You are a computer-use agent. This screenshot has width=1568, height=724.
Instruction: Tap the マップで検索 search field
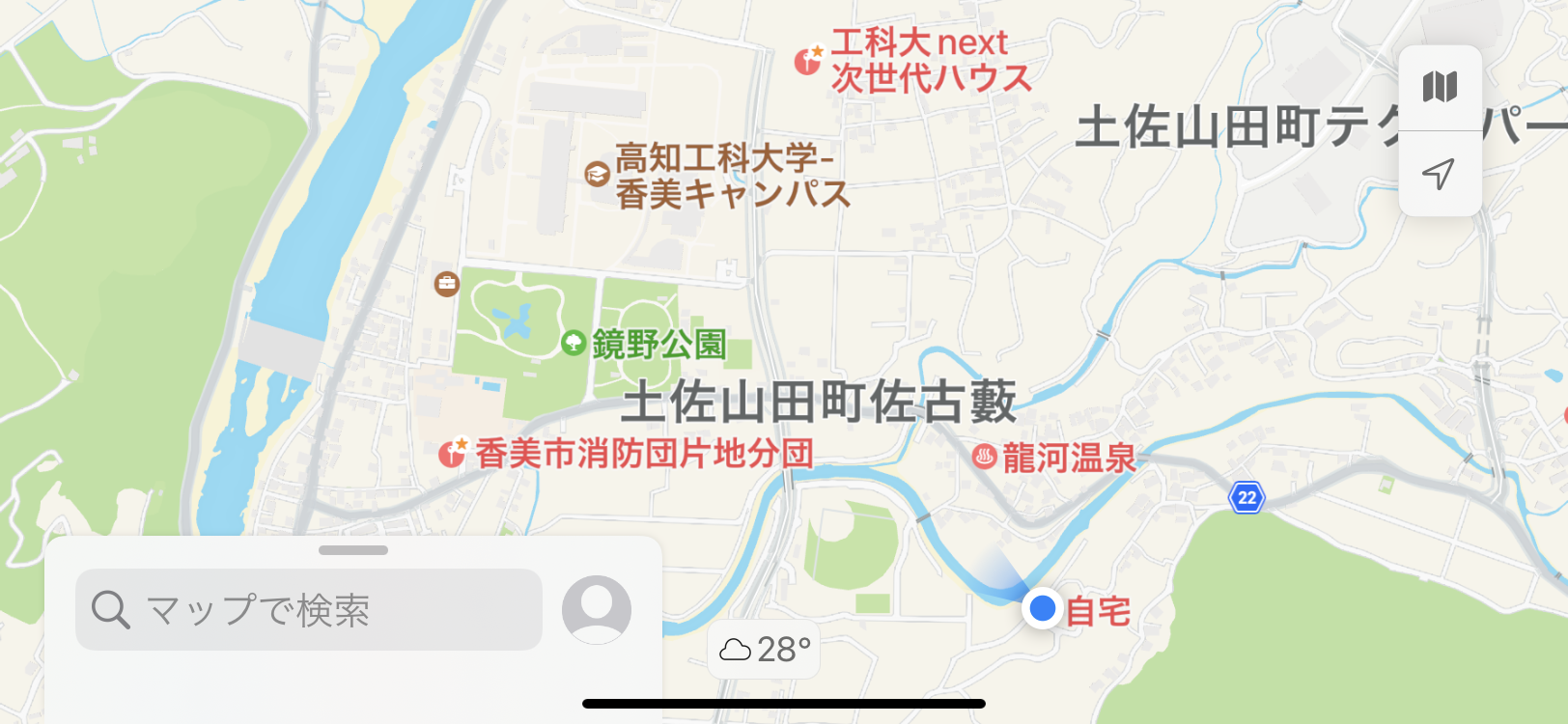coord(309,610)
